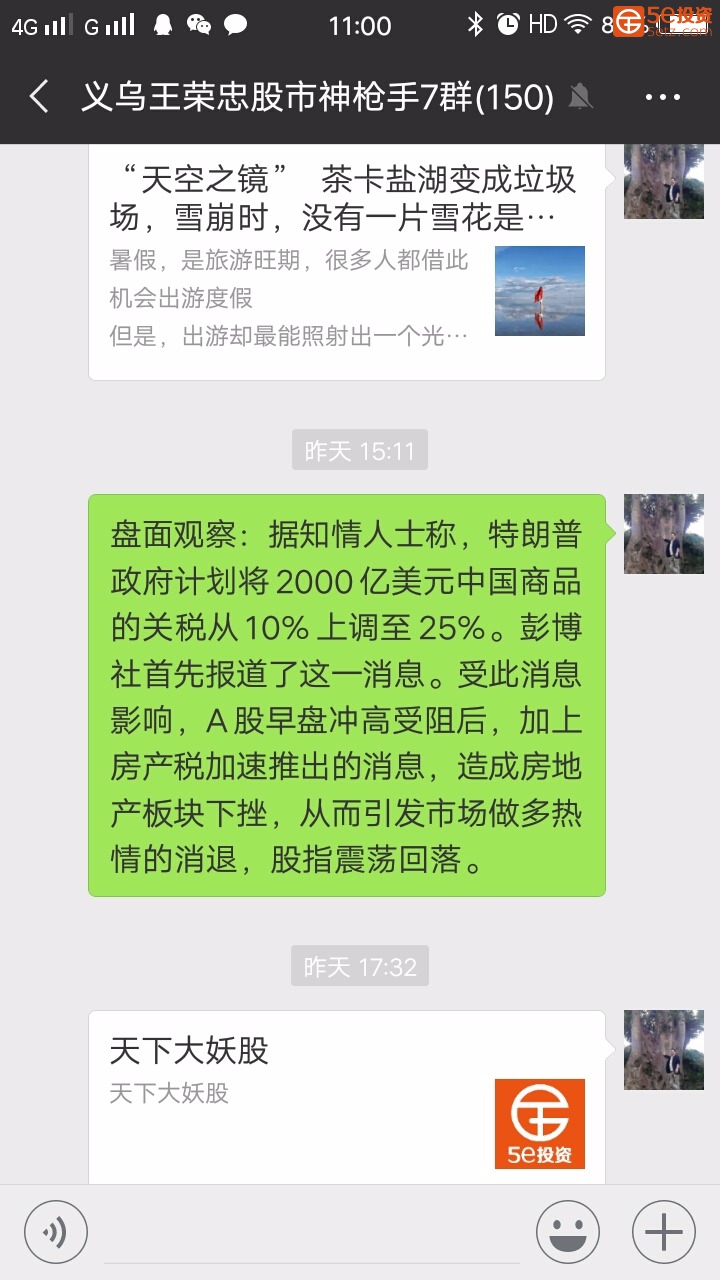The image size is (720, 1280).
Task: View sender's avatar beside the 盘面观察 message
Action: click(x=664, y=534)
